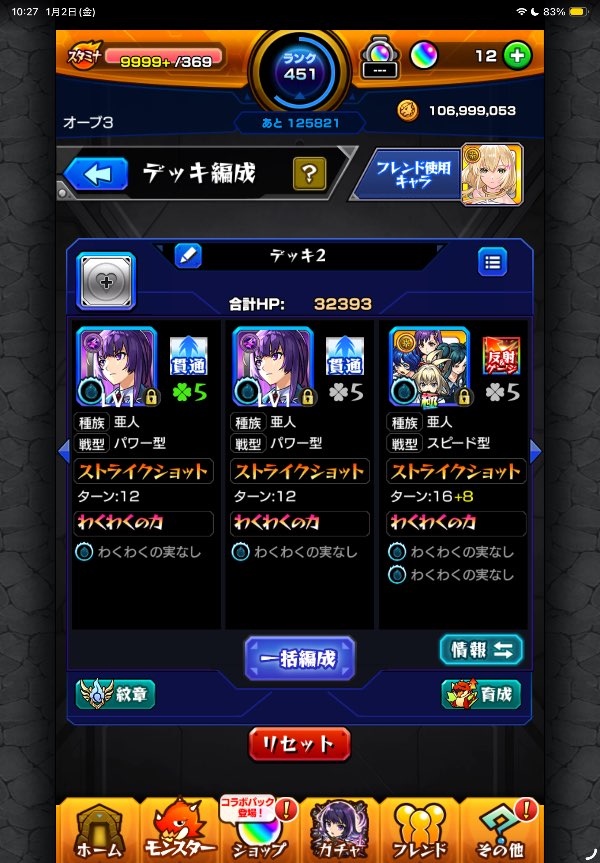This screenshot has width=600, height=863.
Task: Tap 一括編成 to build deck at once
Action: [x=299, y=658]
